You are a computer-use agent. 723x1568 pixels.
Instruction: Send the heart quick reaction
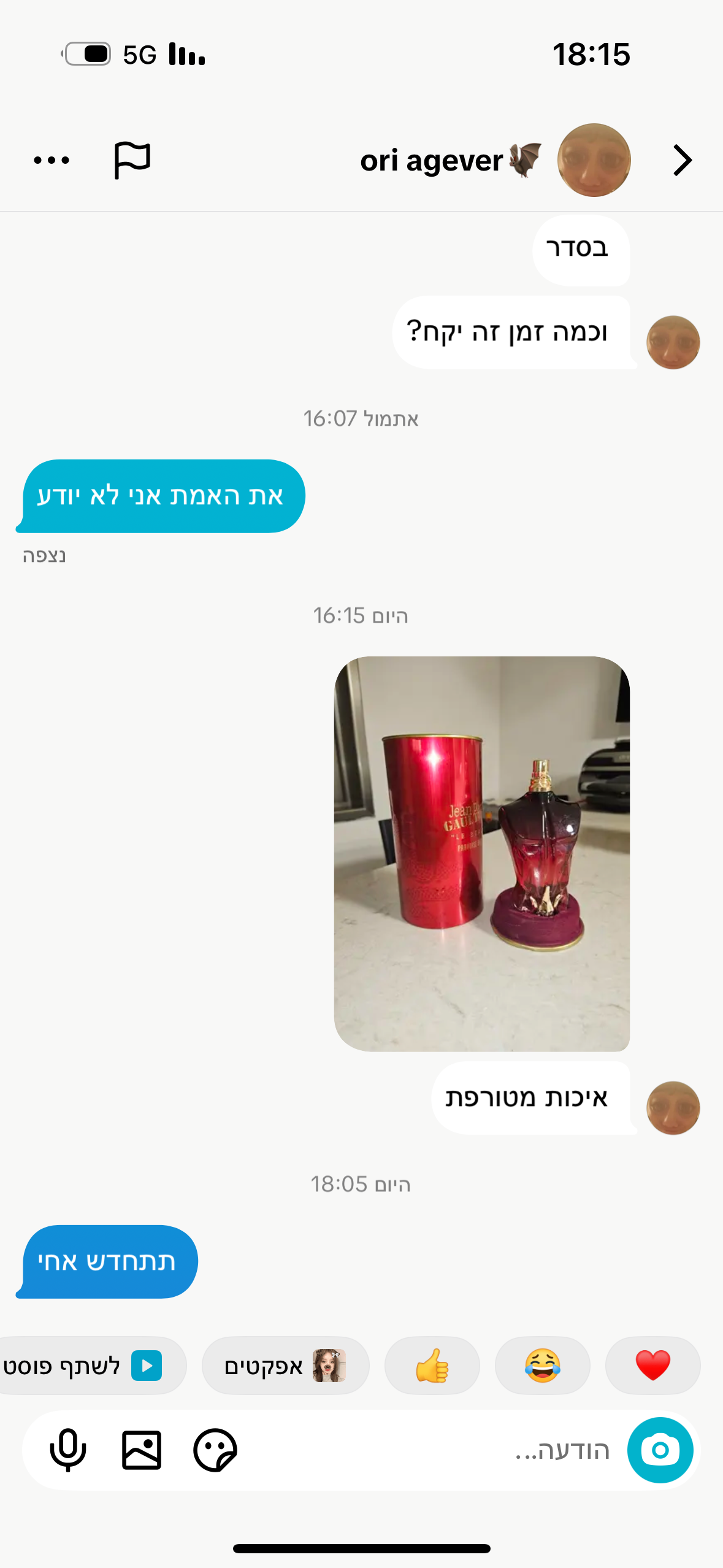[652, 1365]
